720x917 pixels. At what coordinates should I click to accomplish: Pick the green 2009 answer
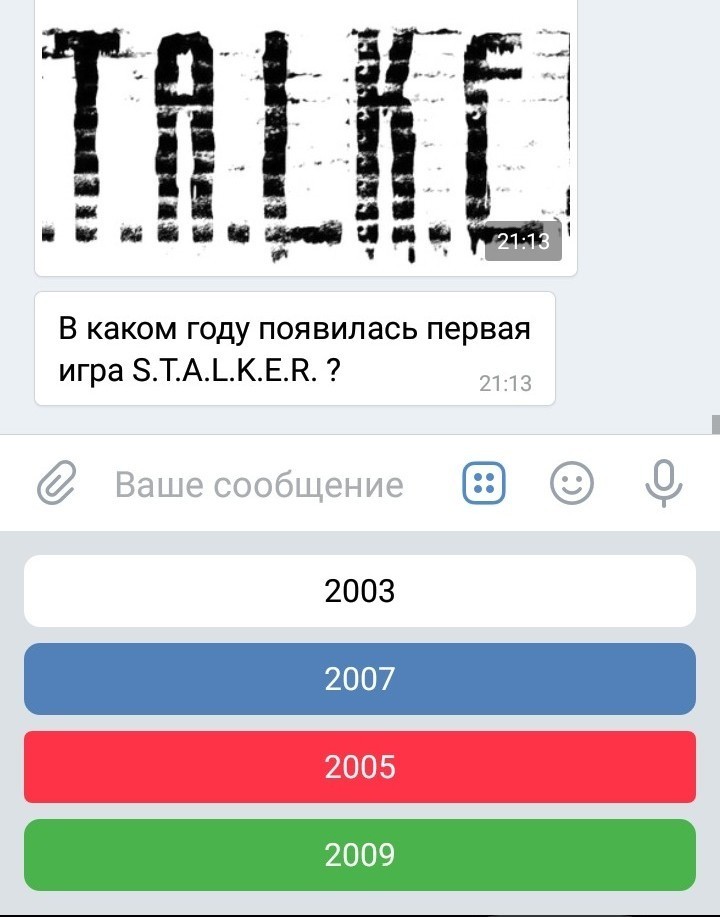pos(360,855)
